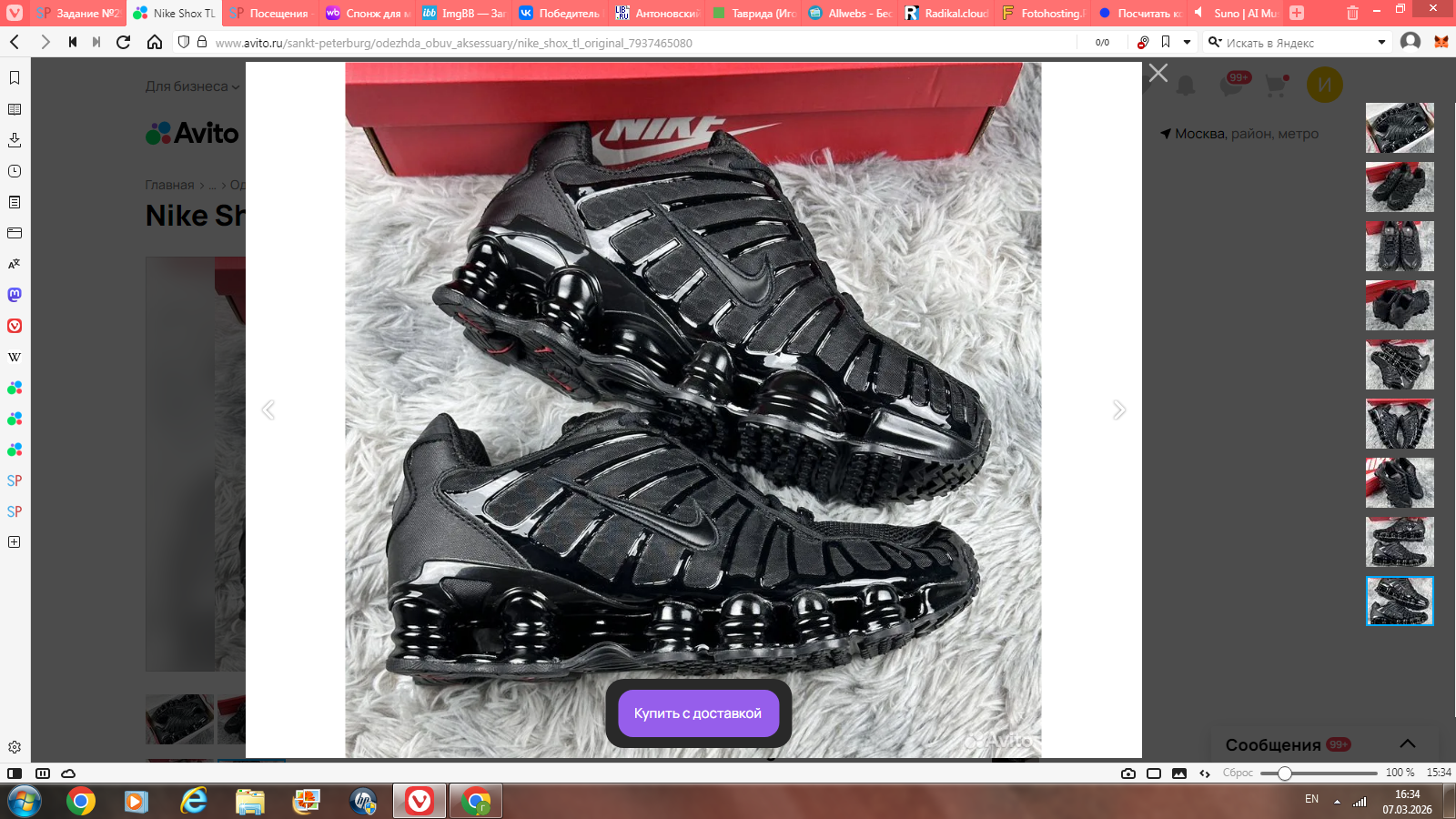Close the photo gallery overlay
The height and width of the screenshot is (819, 1456).
point(1158,73)
